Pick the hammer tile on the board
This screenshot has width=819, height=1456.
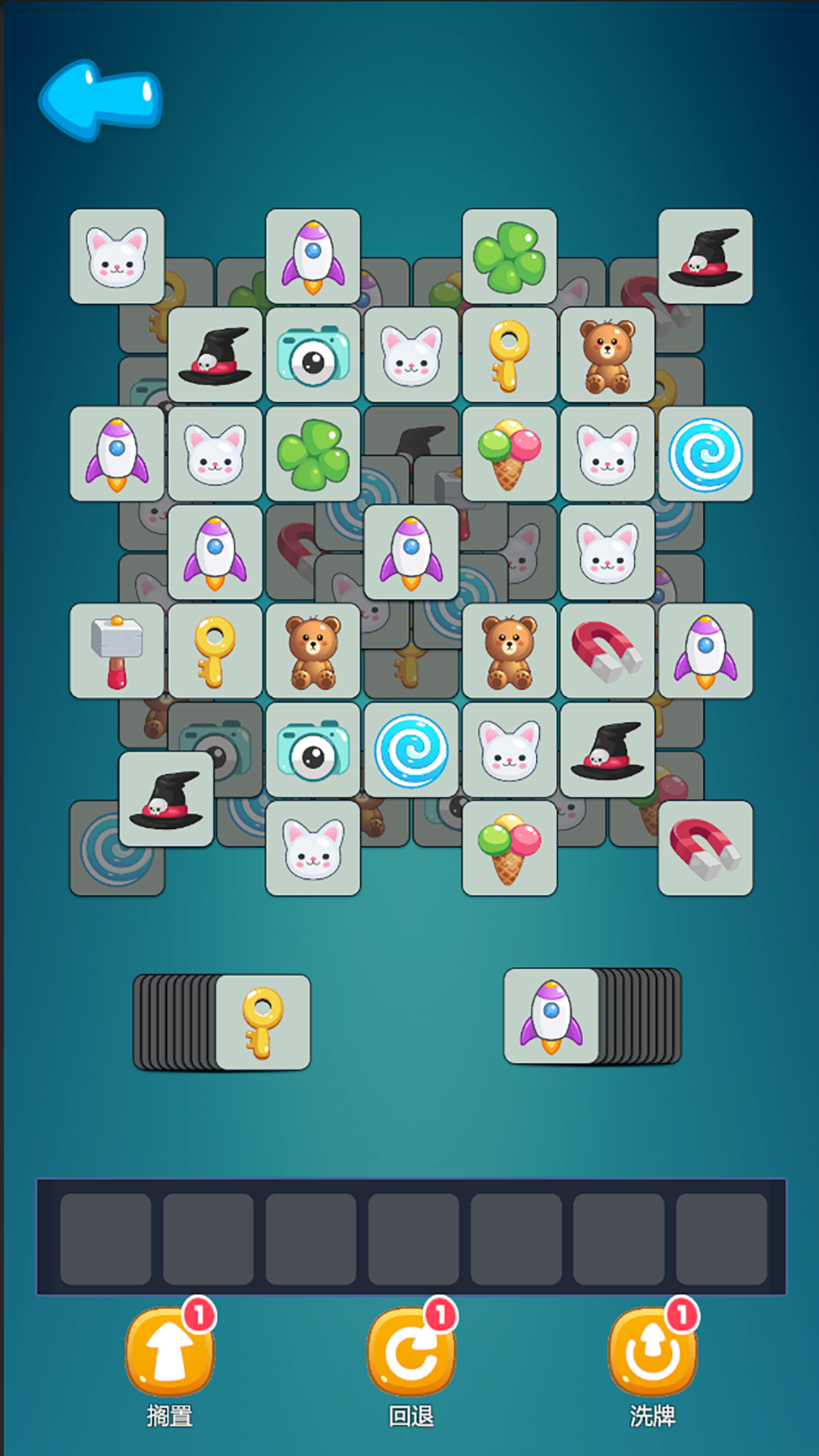point(117,651)
